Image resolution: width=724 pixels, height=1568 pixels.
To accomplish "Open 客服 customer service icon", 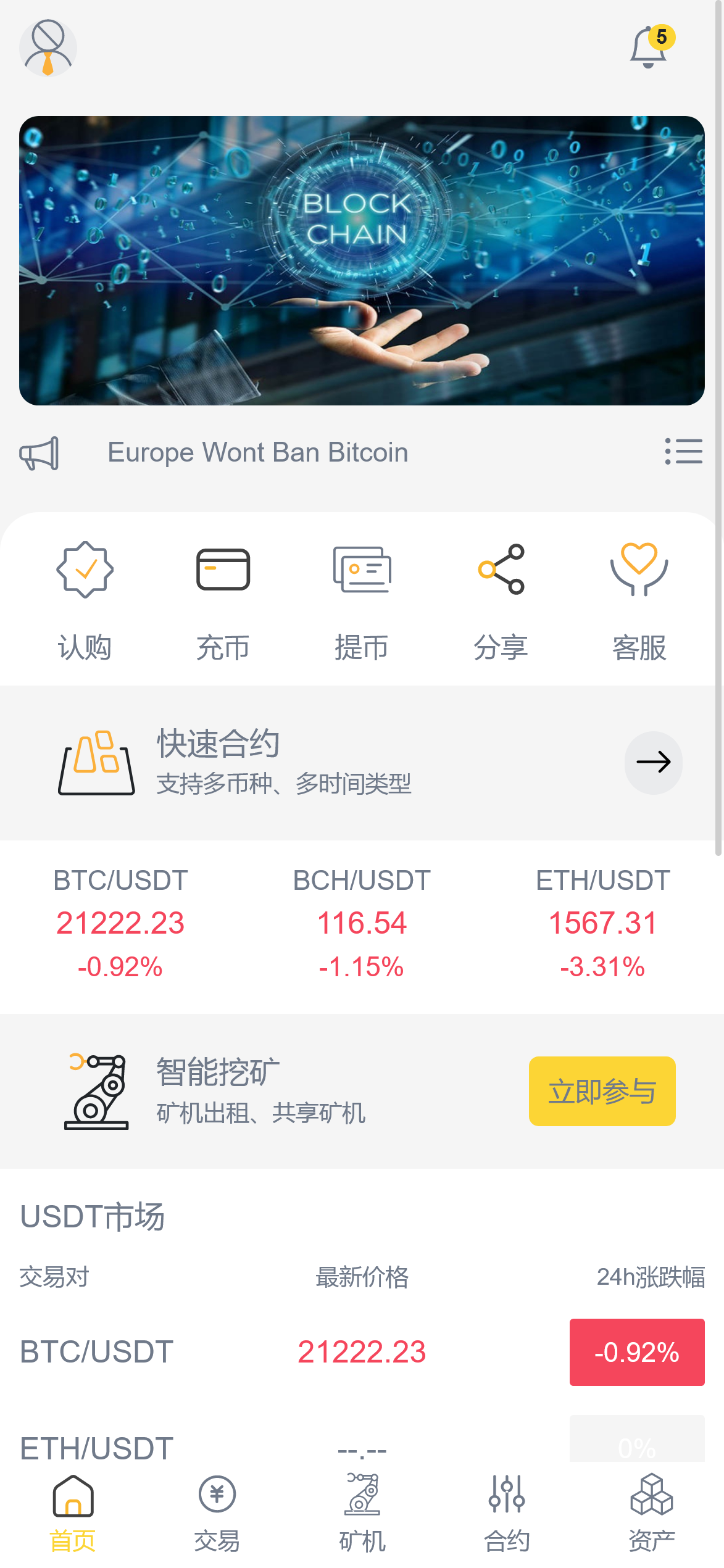I will click(640, 570).
